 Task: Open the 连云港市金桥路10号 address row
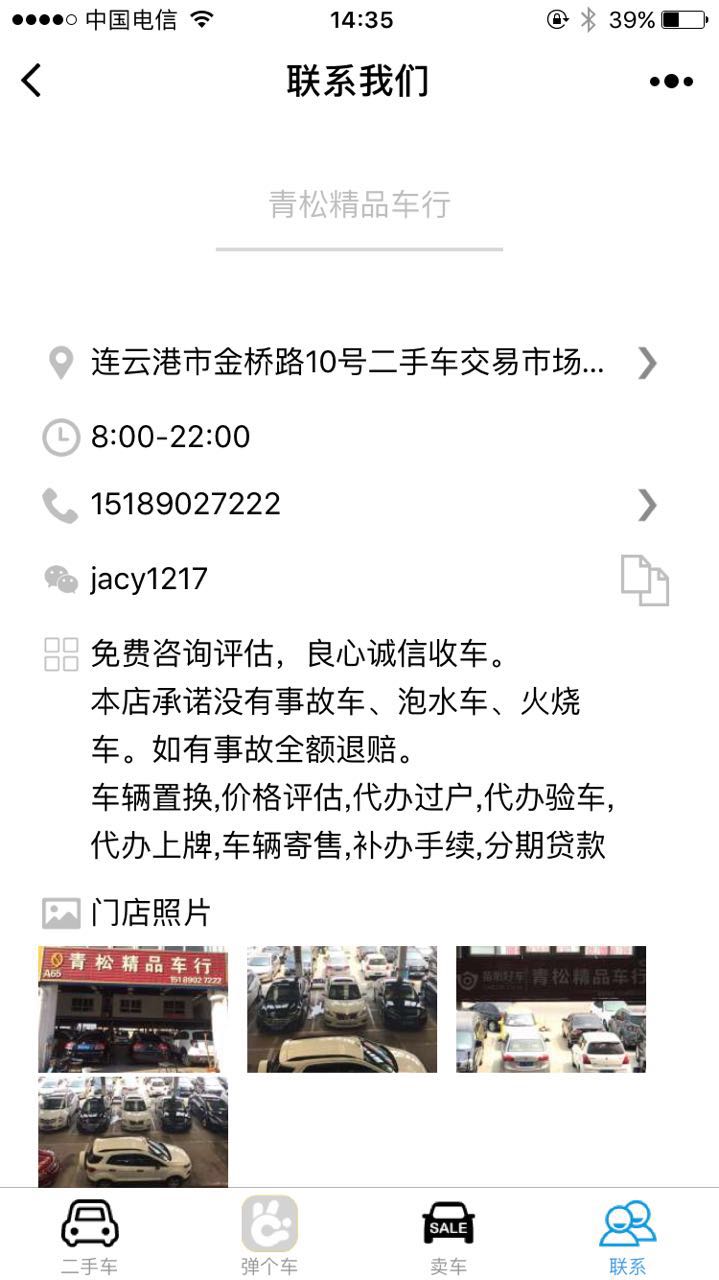pos(359,361)
